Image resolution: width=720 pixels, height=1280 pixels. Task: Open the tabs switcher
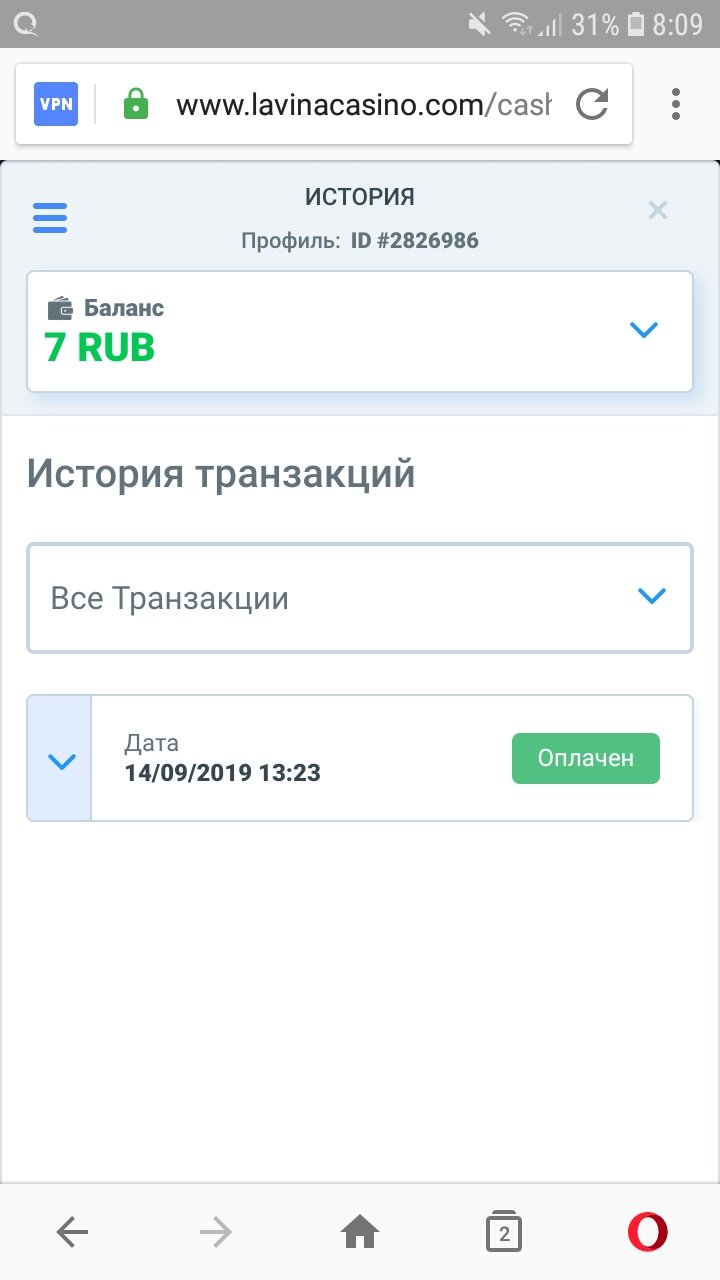point(504,1233)
